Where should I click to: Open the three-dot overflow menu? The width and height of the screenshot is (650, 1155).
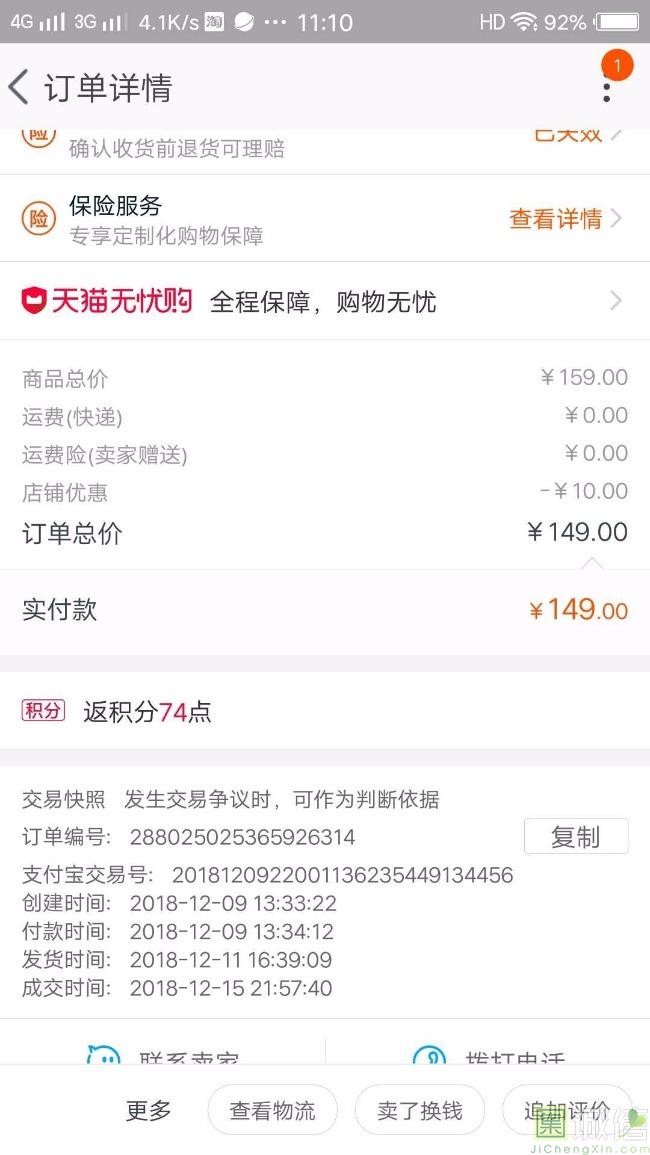point(606,88)
